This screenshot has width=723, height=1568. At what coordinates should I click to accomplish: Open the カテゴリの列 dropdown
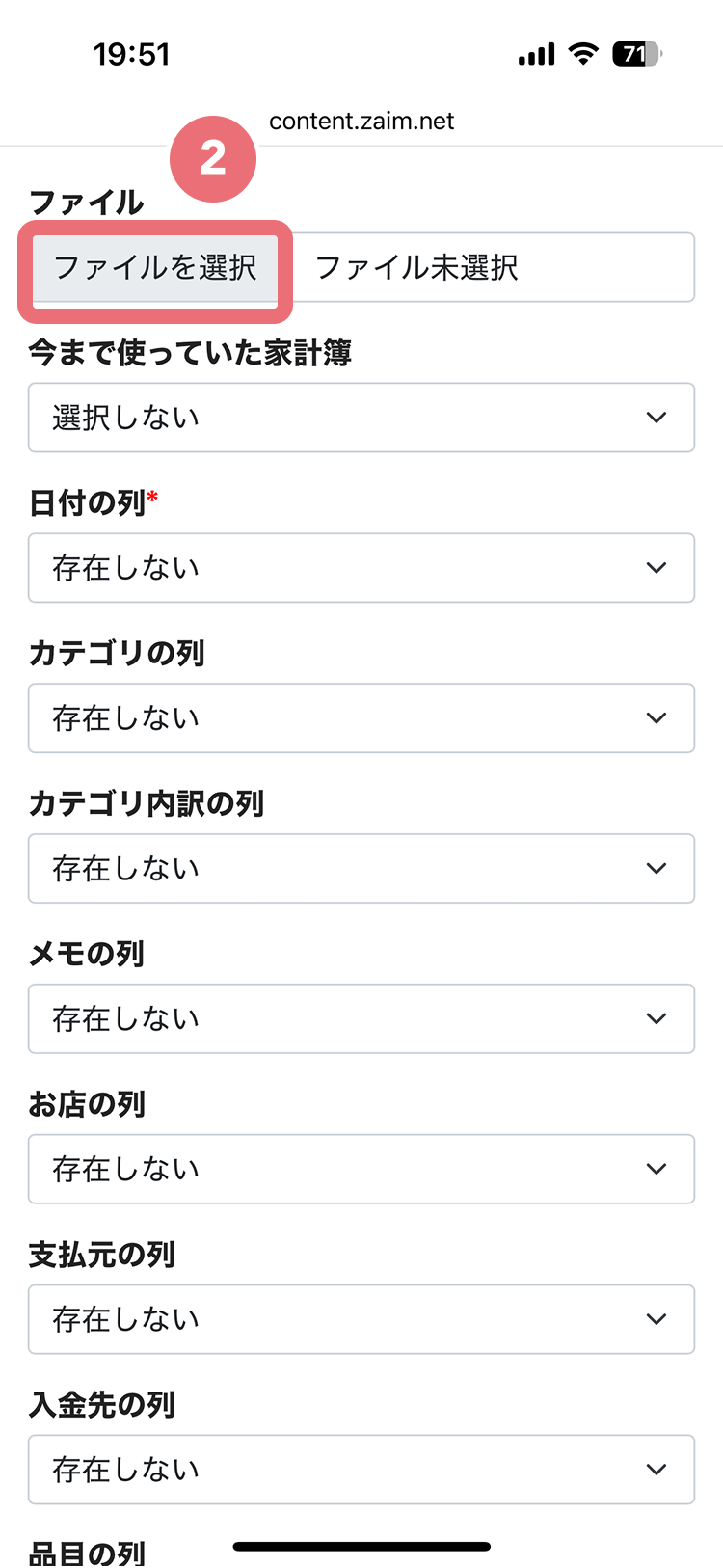pyautogui.click(x=361, y=718)
